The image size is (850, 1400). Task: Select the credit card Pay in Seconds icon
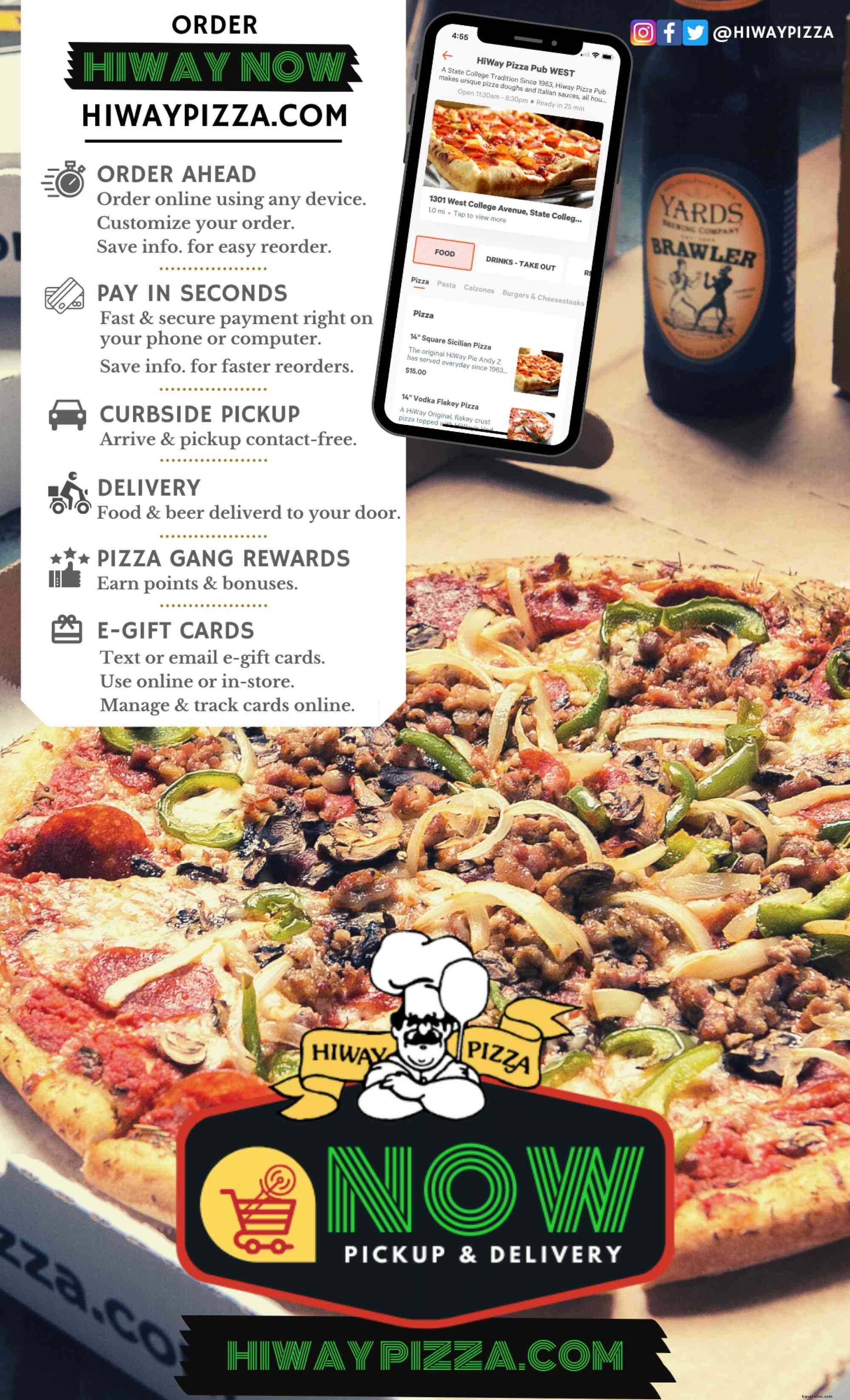pos(64,297)
